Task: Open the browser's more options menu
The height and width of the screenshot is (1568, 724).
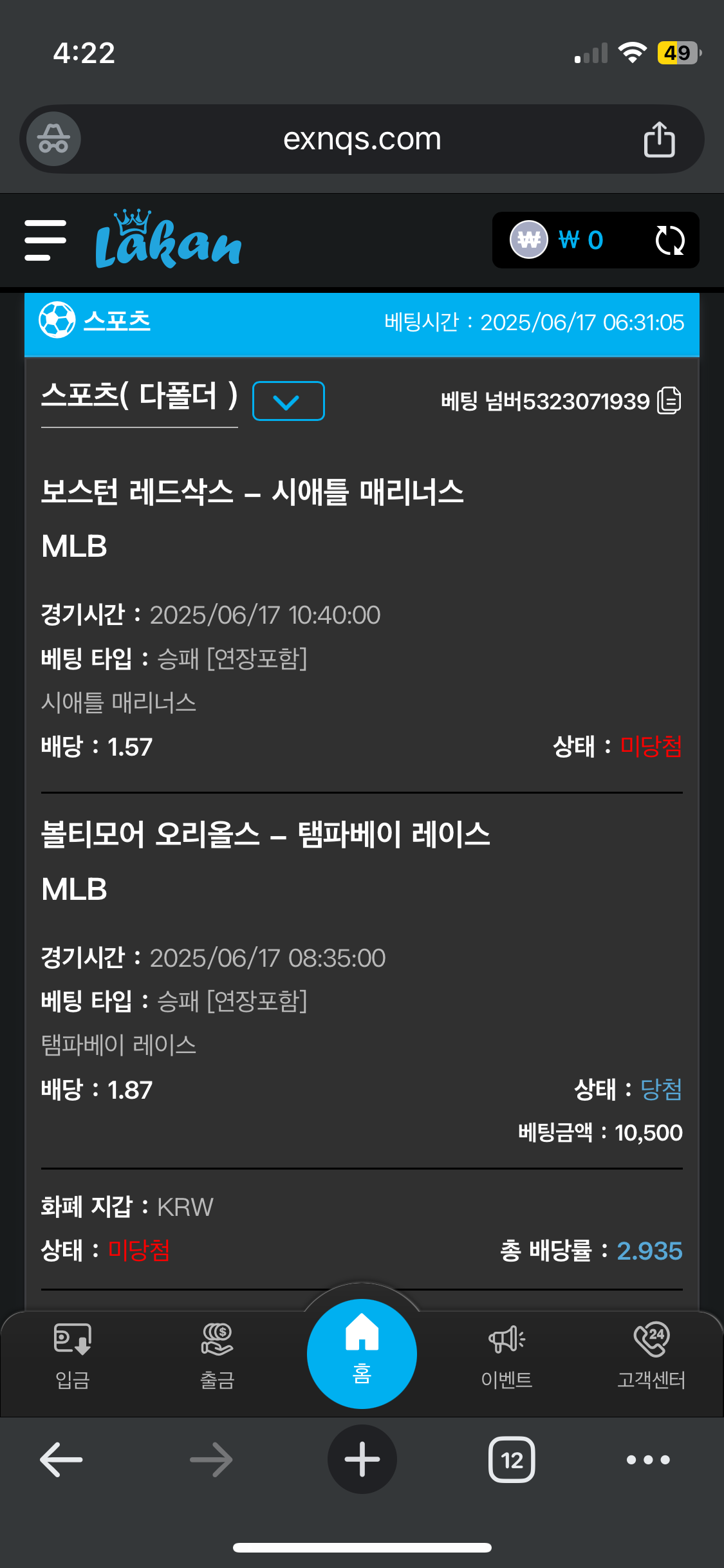Action: pos(648,1460)
